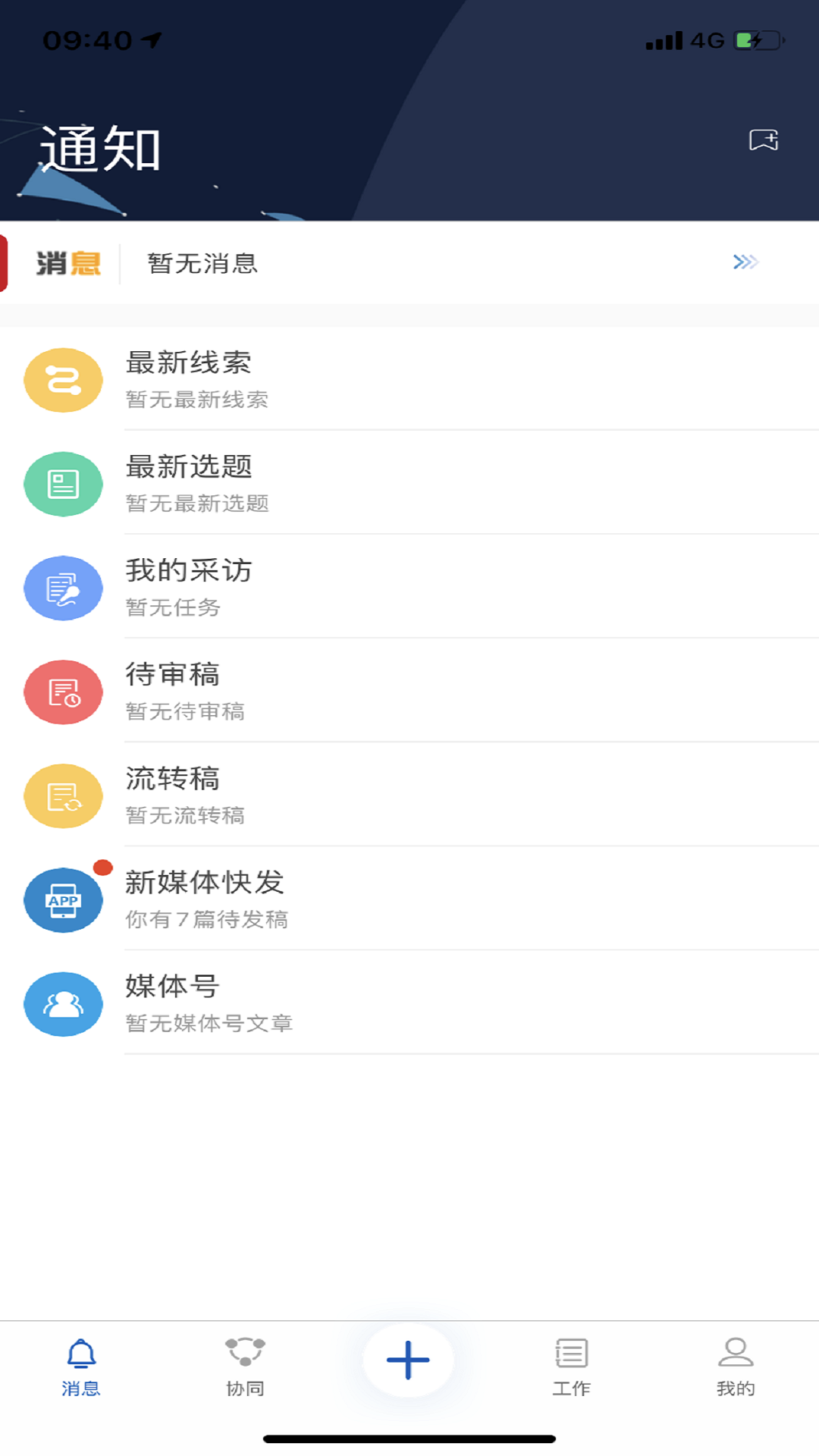The height and width of the screenshot is (1456, 819).
Task: Open the yellow 流转稿 circulation icon
Action: 64,795
